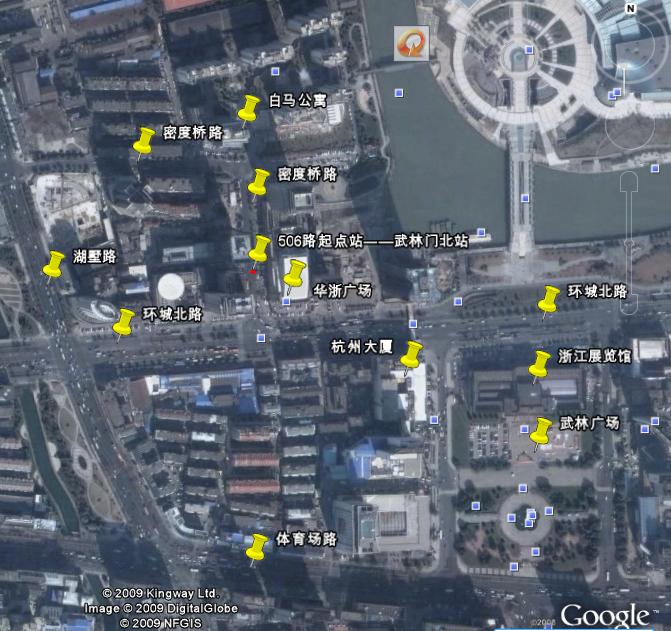Screen dimensions: 671x631
Task: Tap the 杭州大厦 pin
Action: pos(411,355)
